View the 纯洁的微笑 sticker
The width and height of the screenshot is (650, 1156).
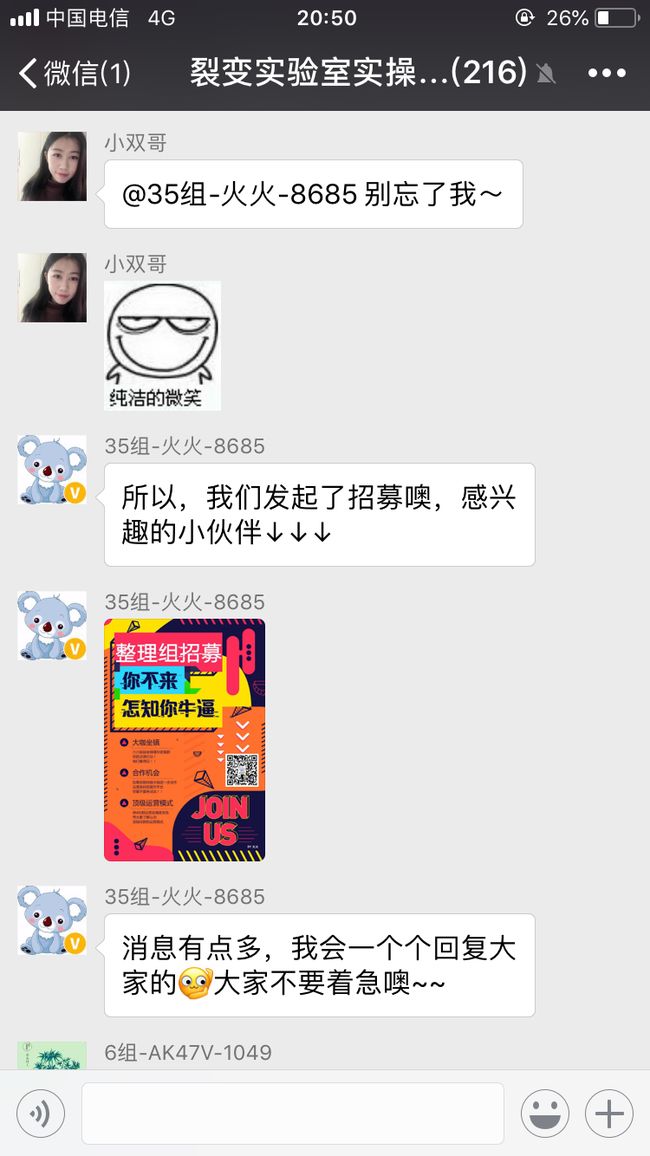[162, 346]
